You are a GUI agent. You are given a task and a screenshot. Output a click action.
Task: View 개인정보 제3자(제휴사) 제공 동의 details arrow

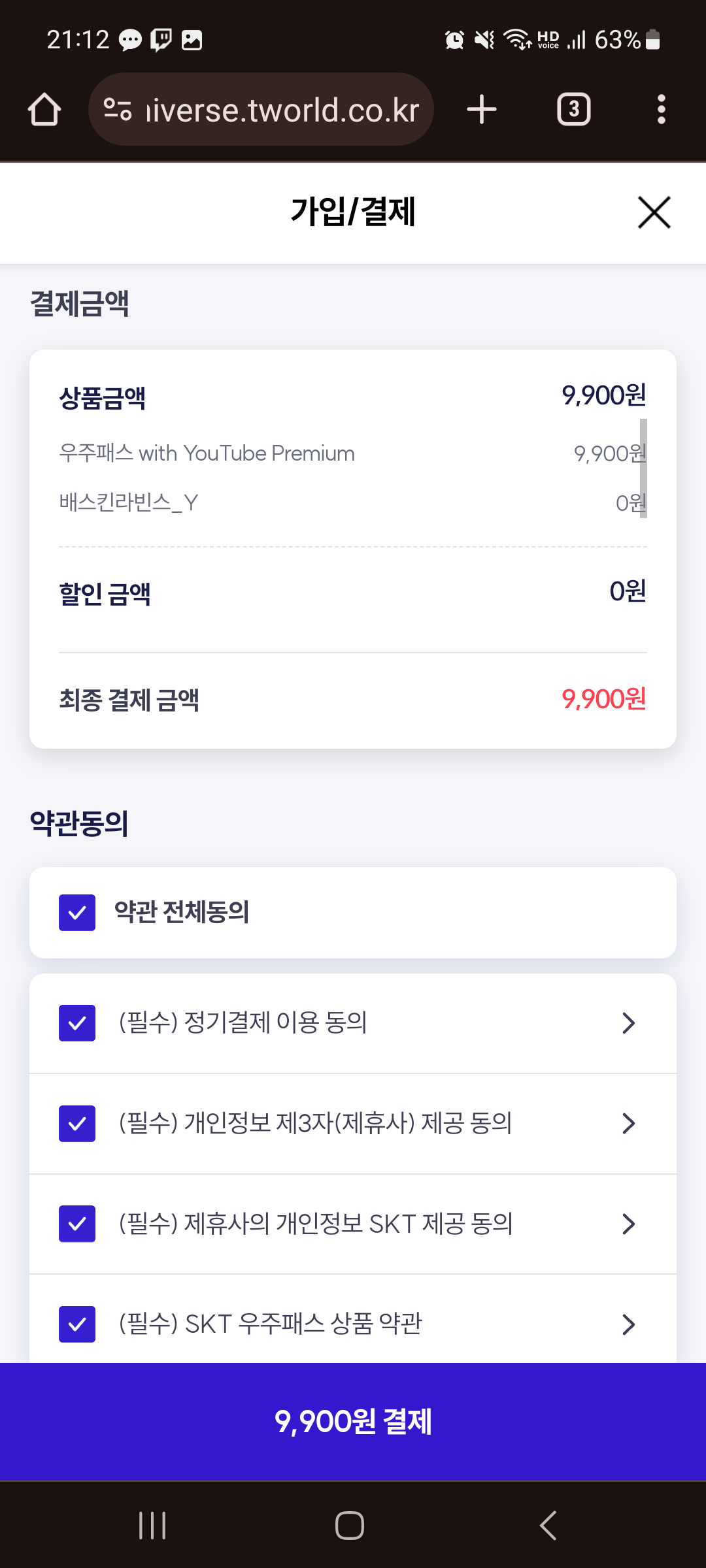tap(628, 1124)
